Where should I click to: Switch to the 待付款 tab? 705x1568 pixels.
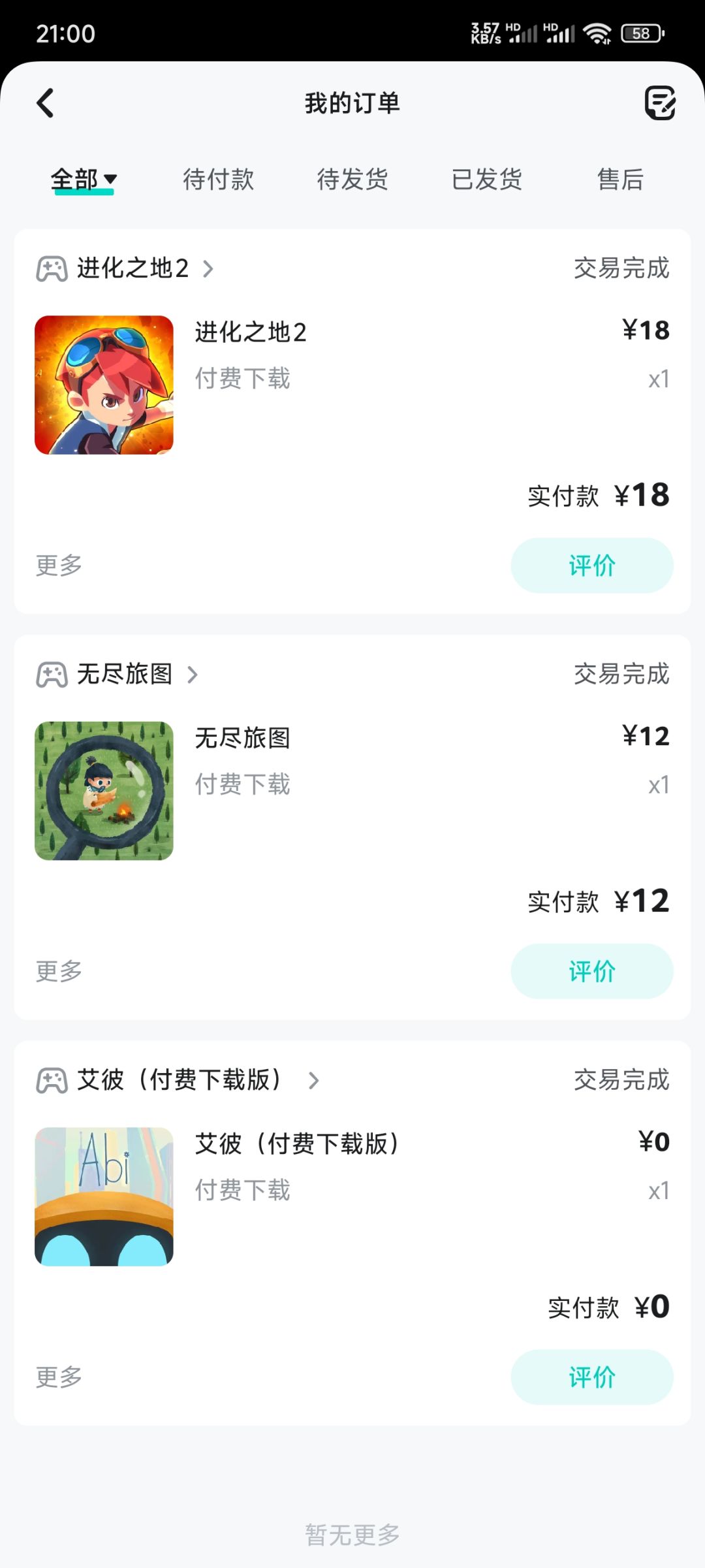click(219, 181)
